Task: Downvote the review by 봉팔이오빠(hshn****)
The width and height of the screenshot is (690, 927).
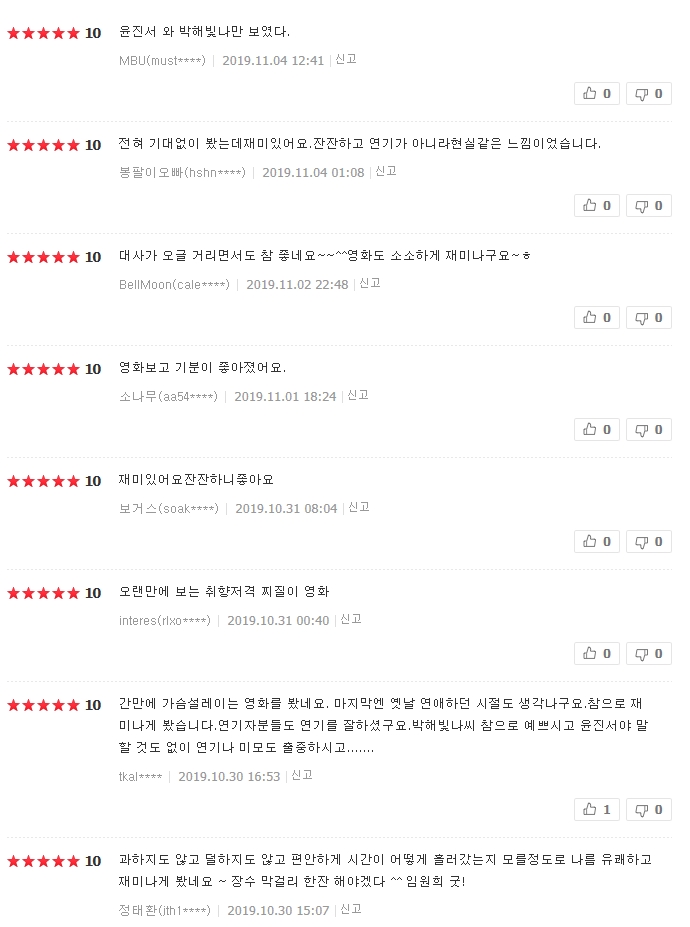Action: (648, 206)
